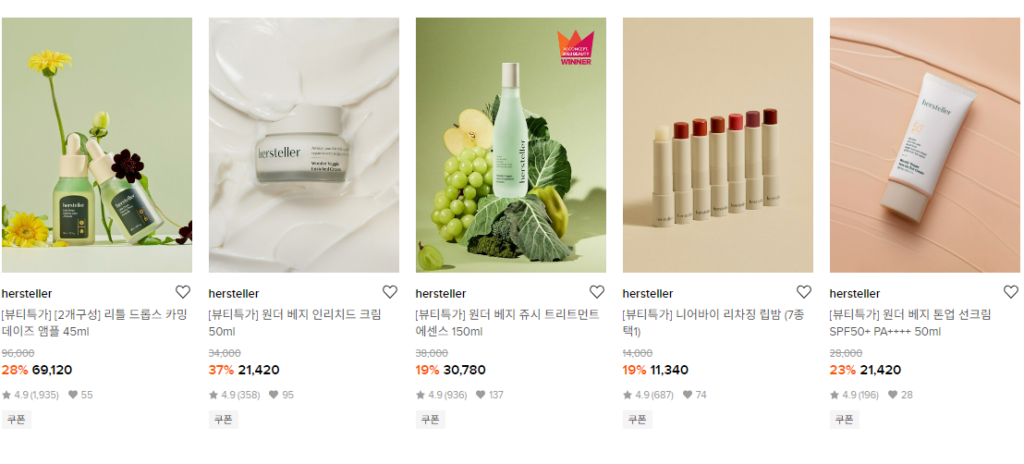Wishlist the 원더 베지 인리치드 크림 50ml
The width and height of the screenshot is (1024, 464).
(390, 292)
